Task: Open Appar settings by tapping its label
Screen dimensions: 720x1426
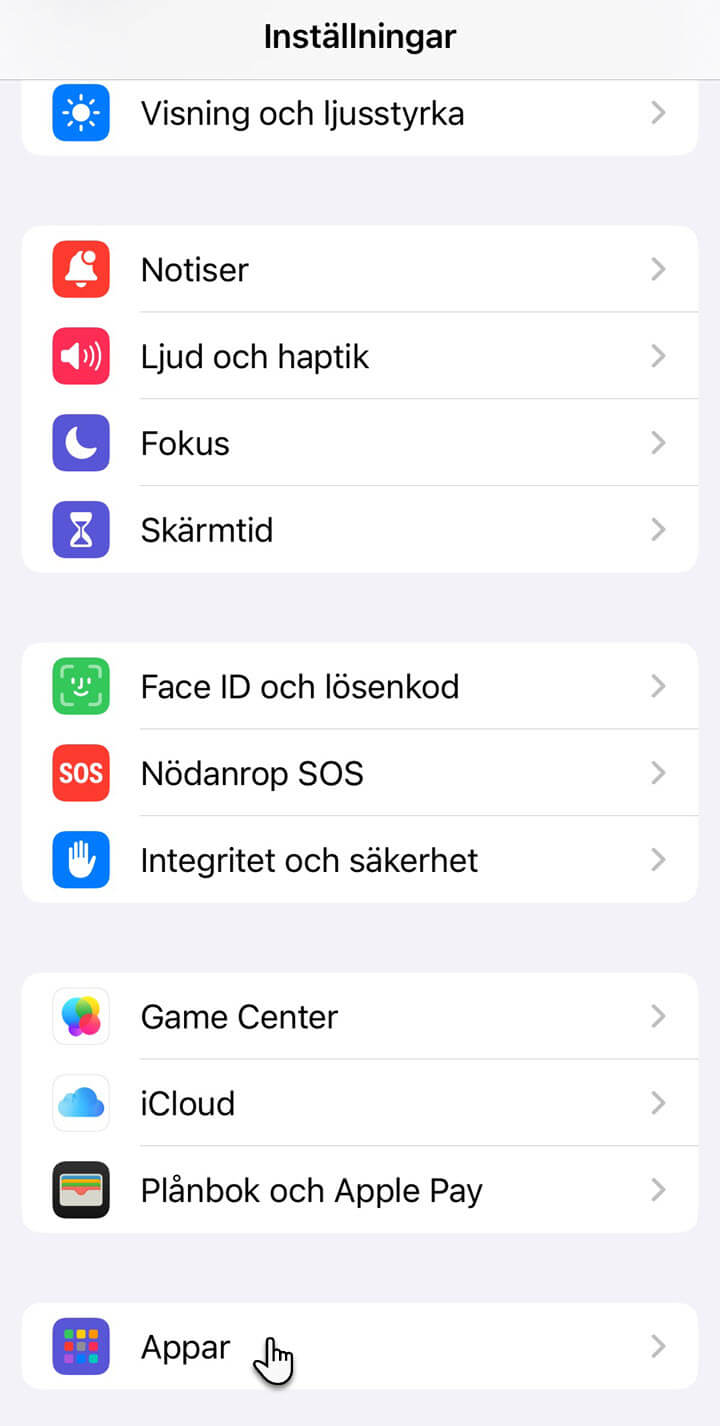Action: [185, 1347]
